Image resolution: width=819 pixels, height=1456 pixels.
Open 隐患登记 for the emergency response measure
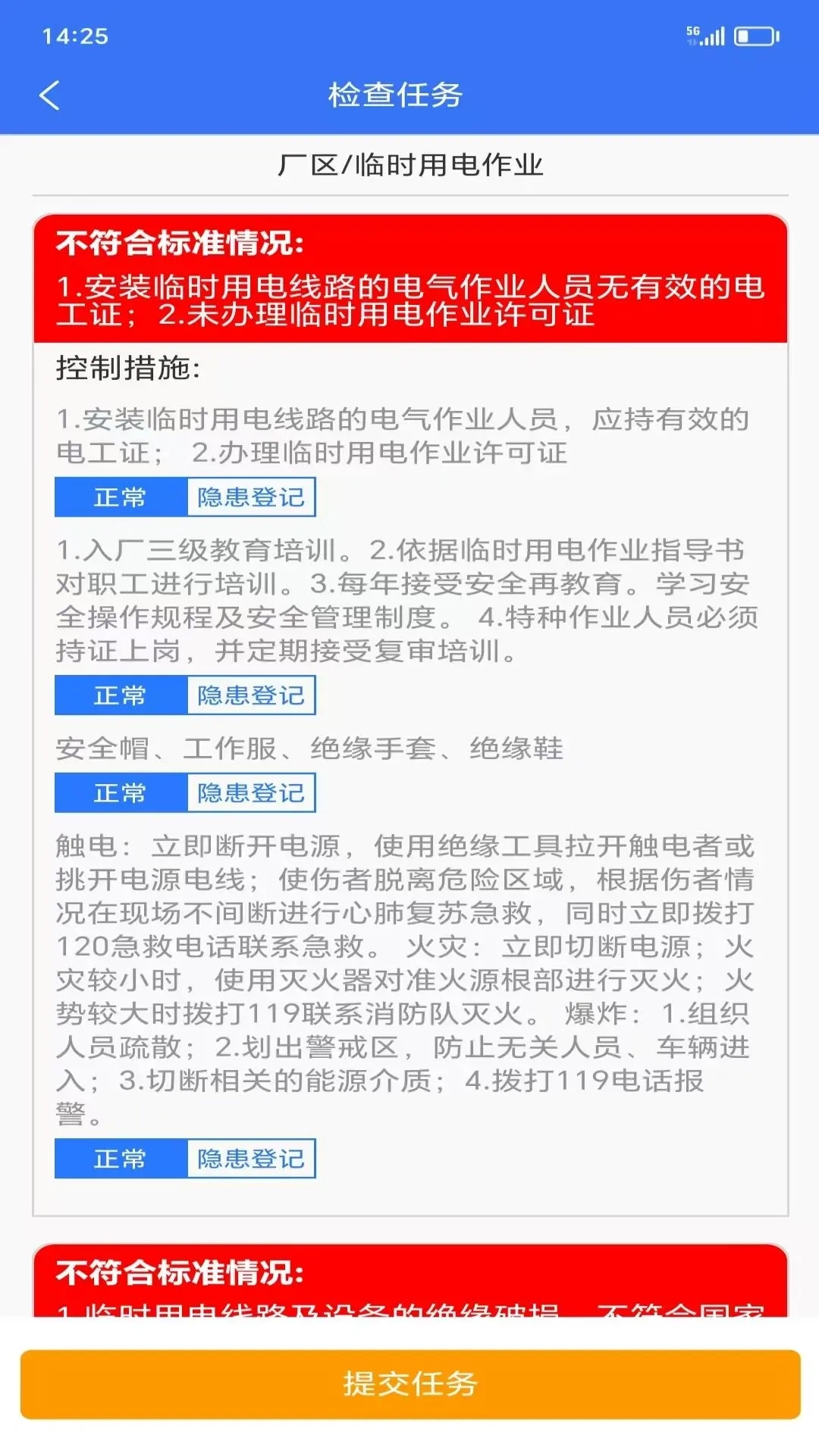(x=251, y=1158)
